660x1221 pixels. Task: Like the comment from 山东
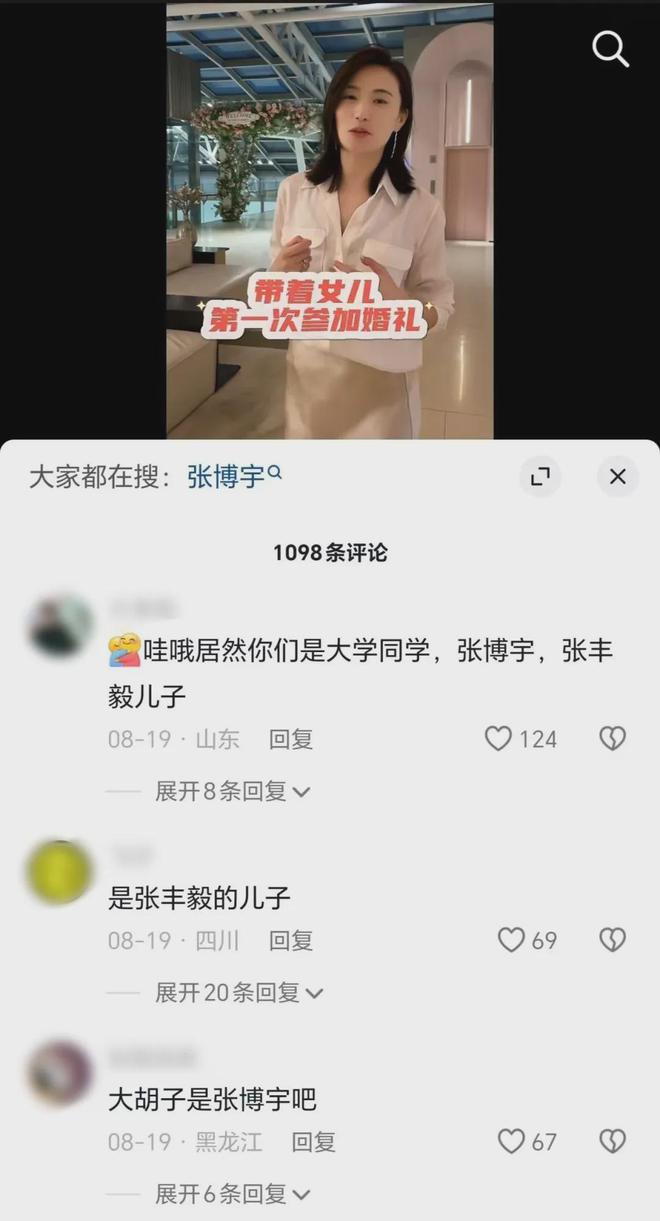coord(498,739)
